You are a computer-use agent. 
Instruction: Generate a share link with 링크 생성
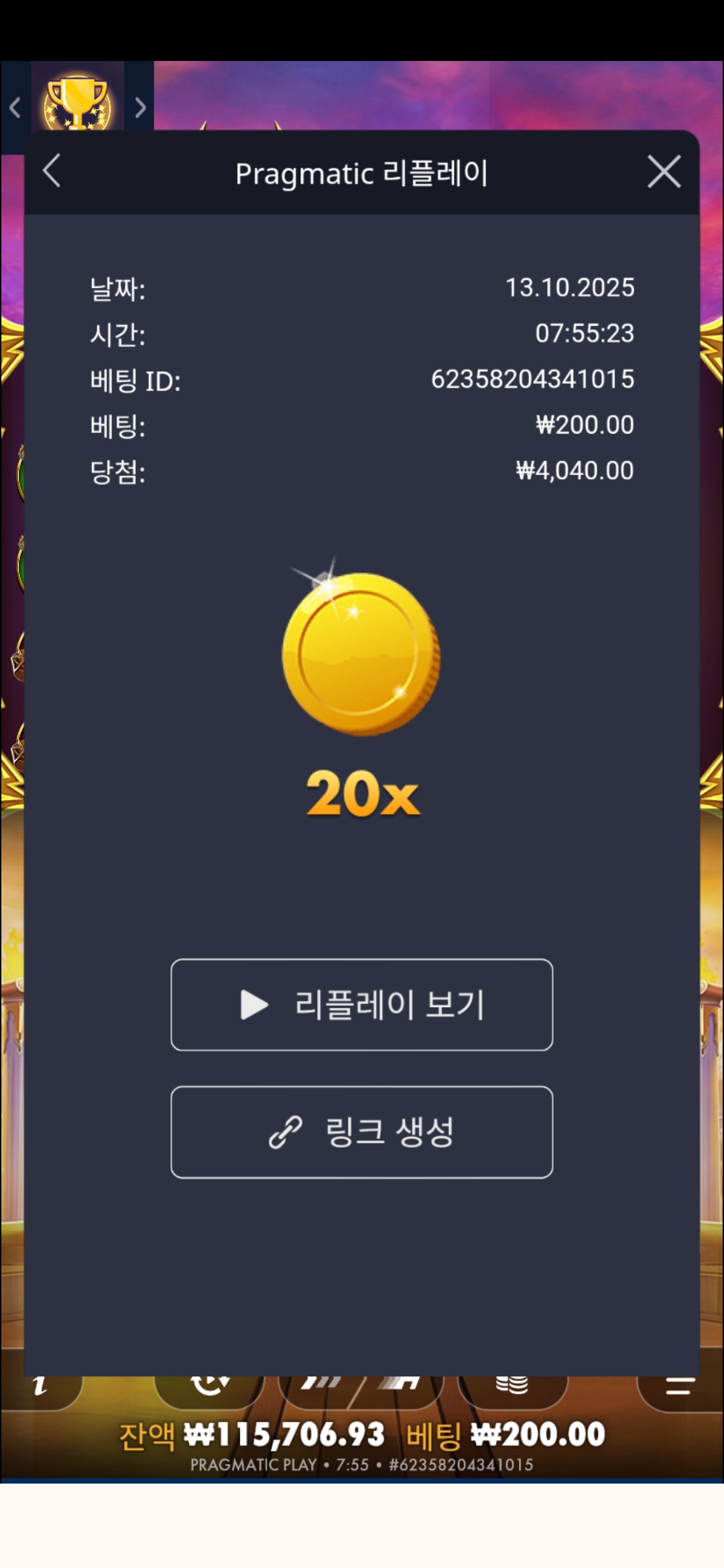coord(362,1132)
